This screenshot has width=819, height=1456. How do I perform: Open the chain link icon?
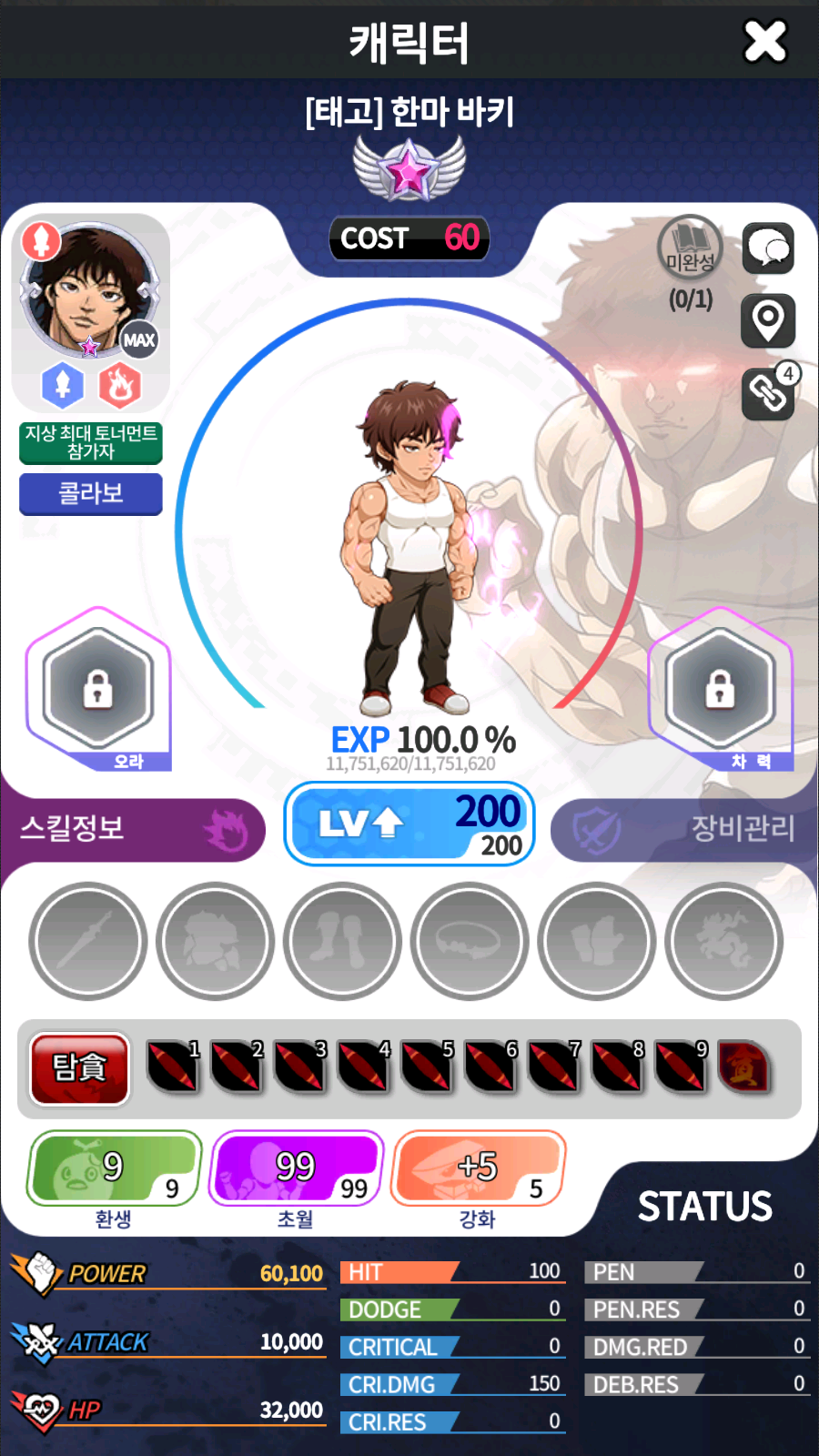click(x=768, y=393)
